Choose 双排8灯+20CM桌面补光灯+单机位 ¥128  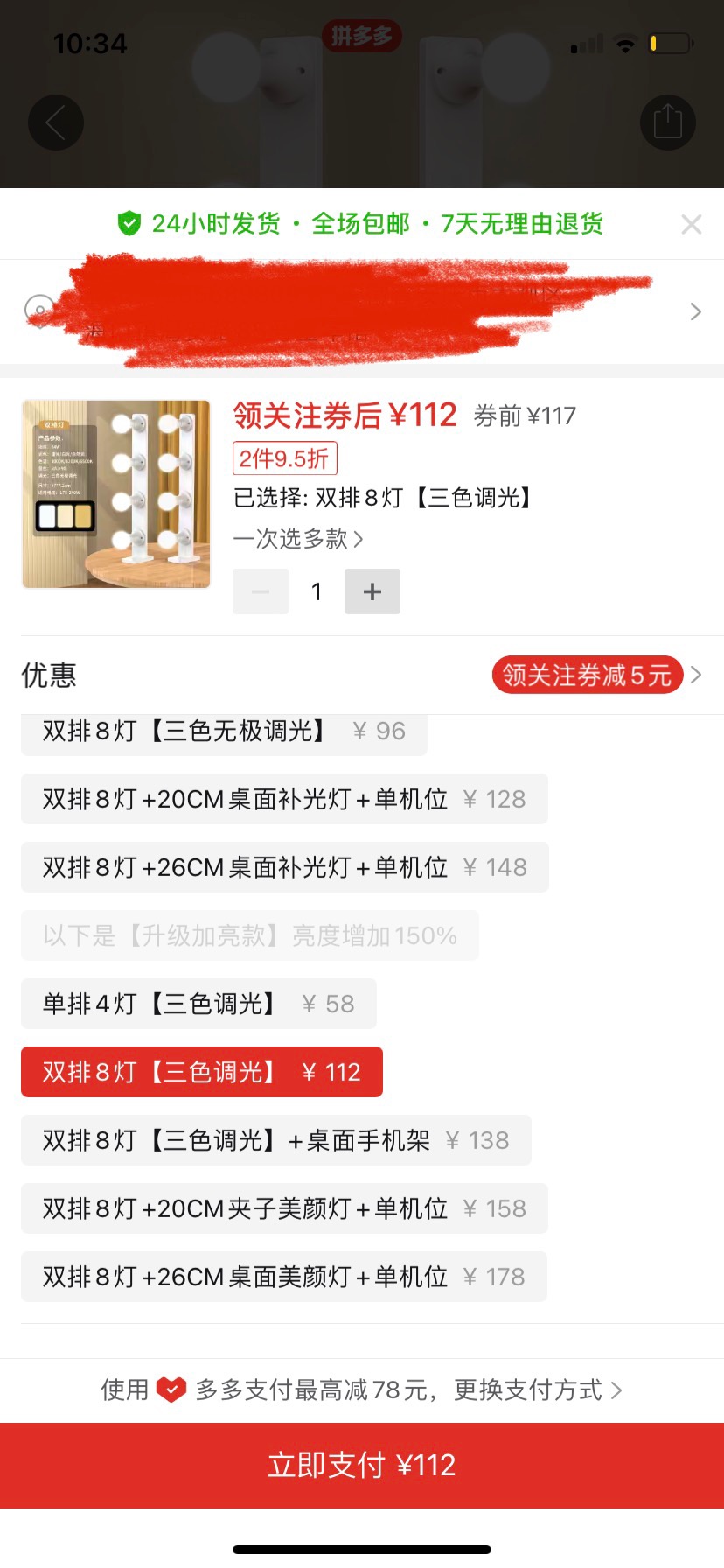(284, 799)
